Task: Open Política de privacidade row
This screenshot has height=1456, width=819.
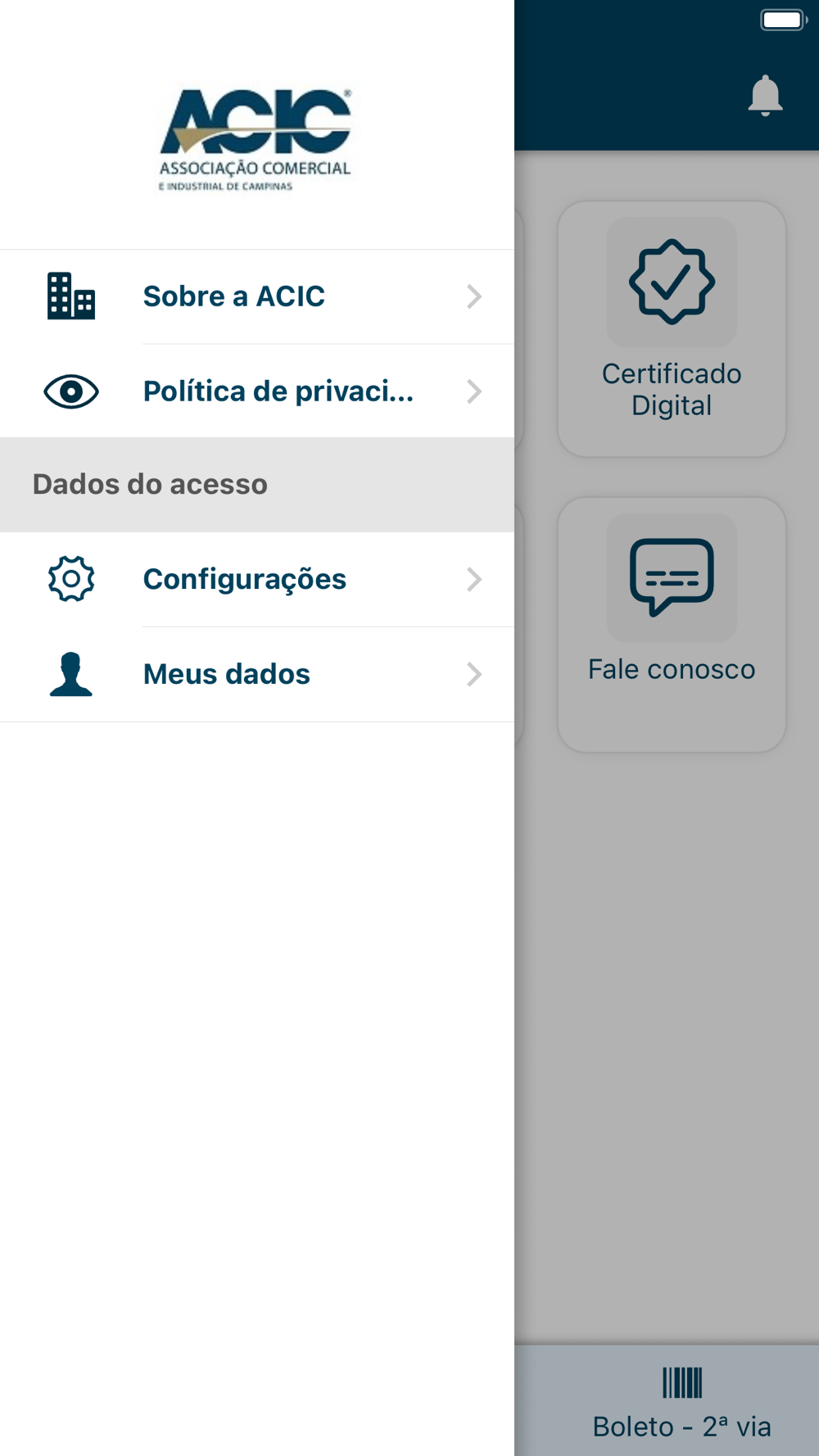Action: (257, 391)
